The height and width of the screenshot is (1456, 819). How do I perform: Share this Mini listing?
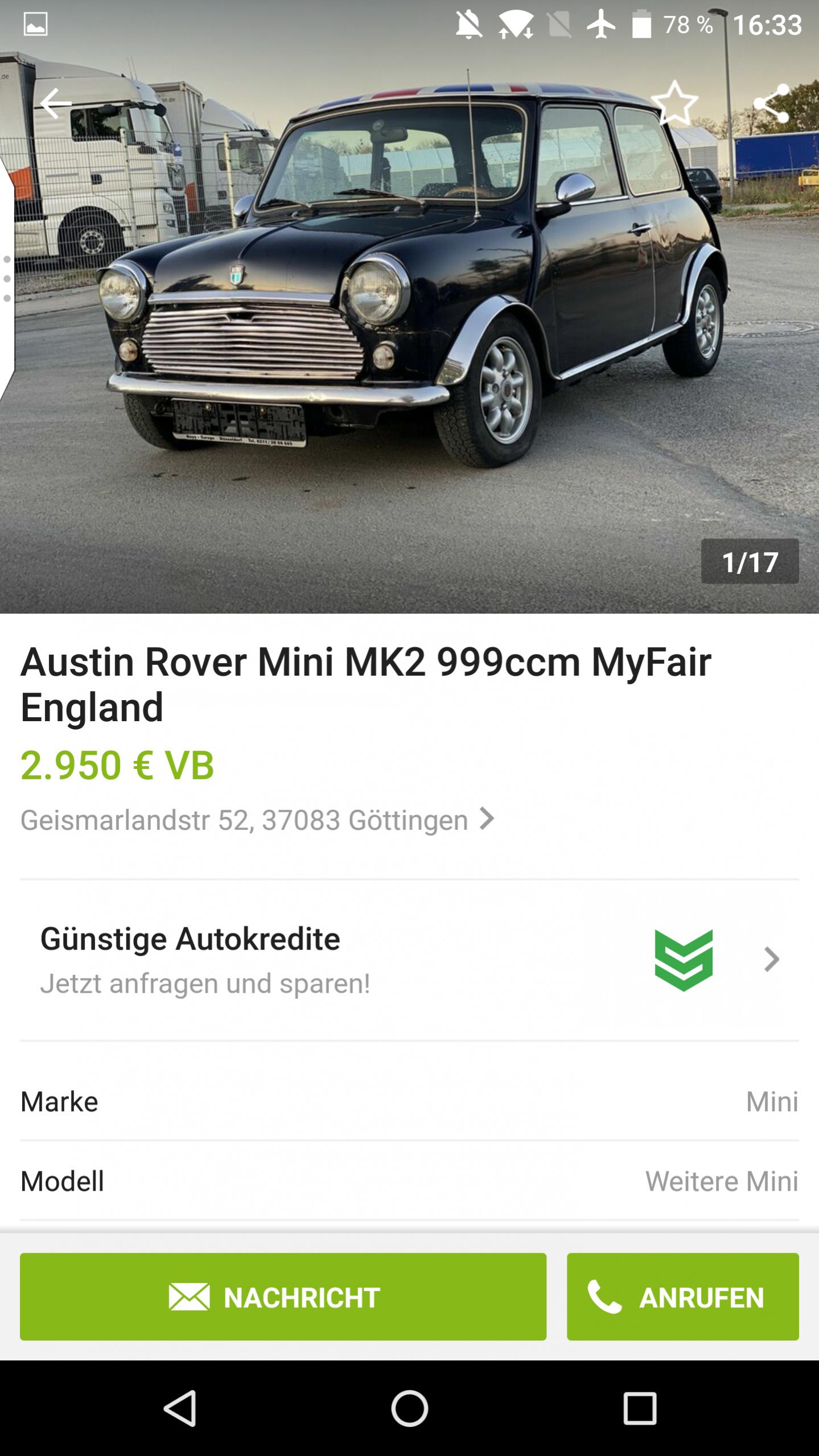771,103
